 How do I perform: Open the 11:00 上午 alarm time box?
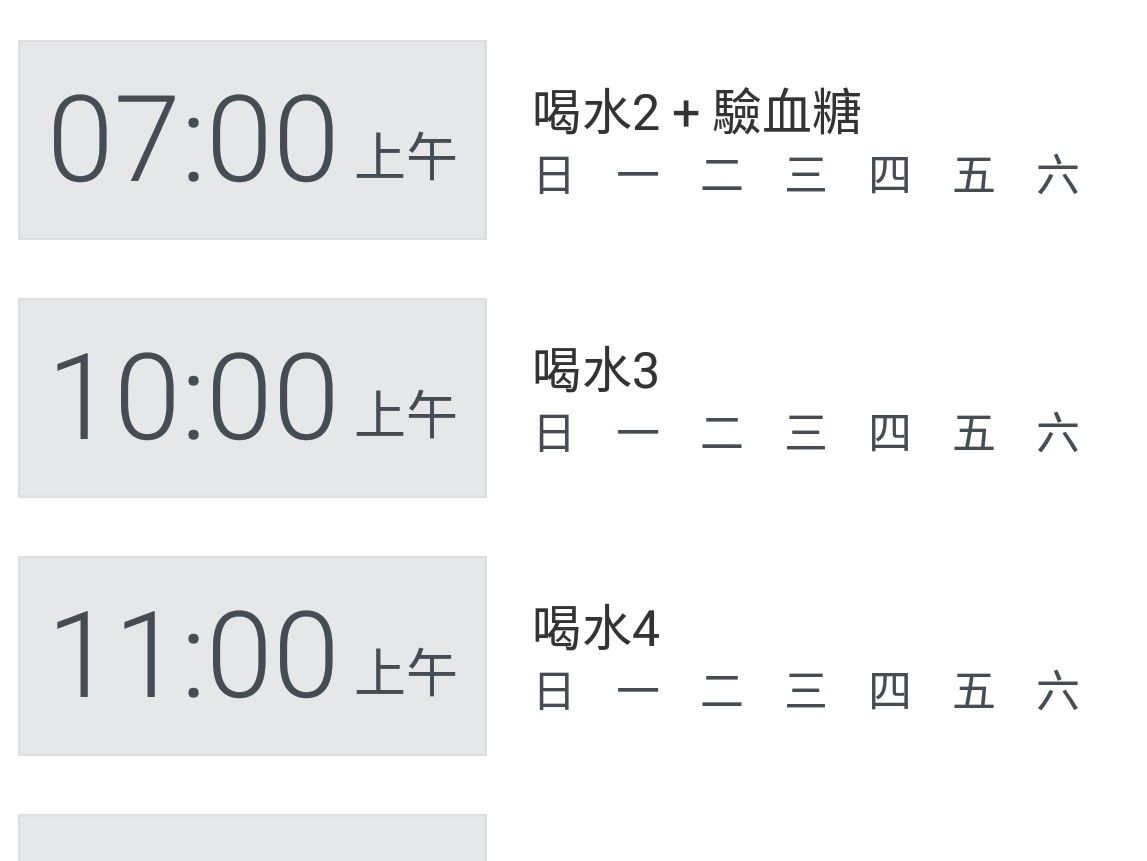click(x=252, y=656)
